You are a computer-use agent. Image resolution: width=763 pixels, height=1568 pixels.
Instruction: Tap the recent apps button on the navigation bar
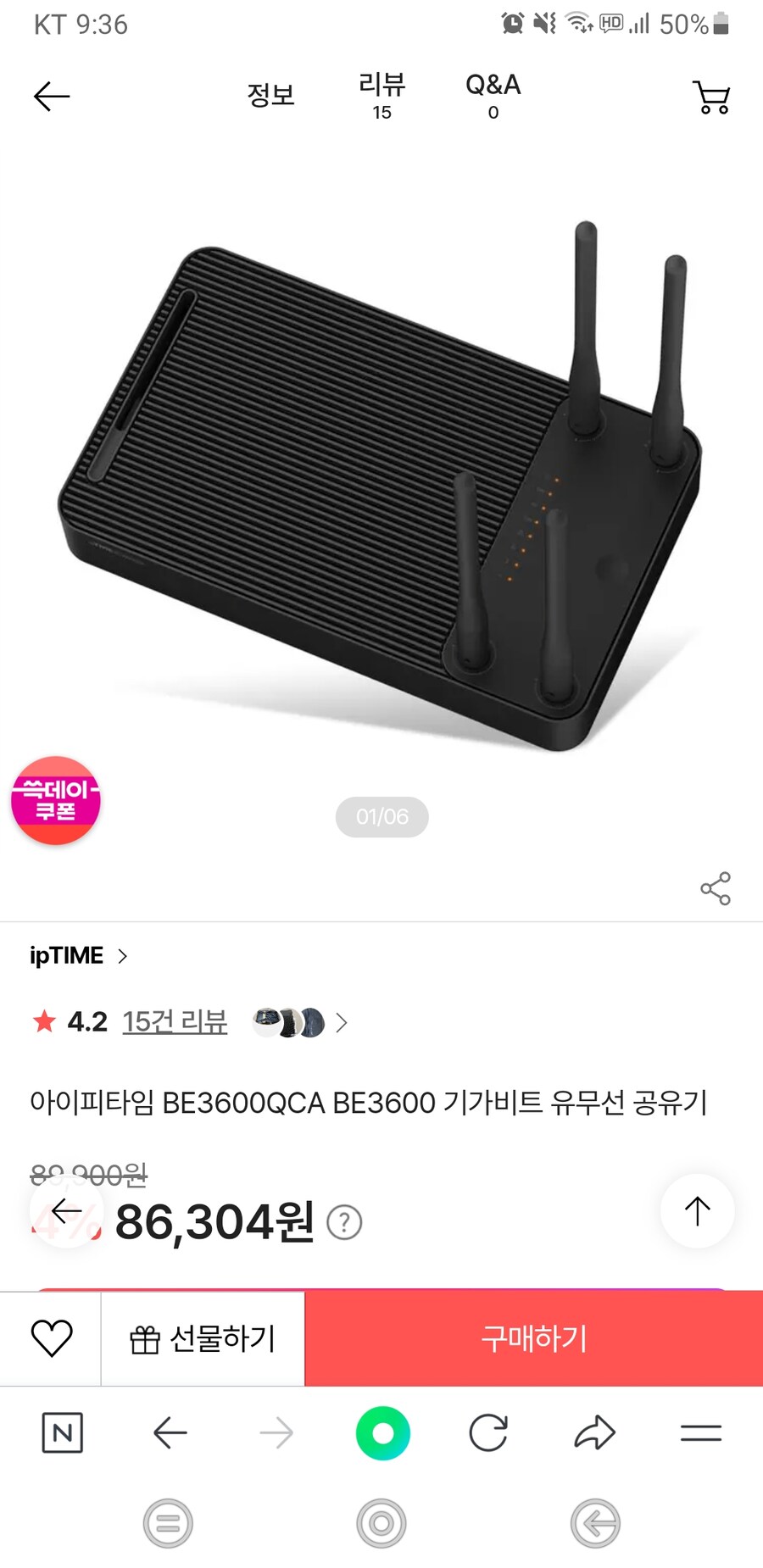pyautogui.click(x=169, y=1521)
